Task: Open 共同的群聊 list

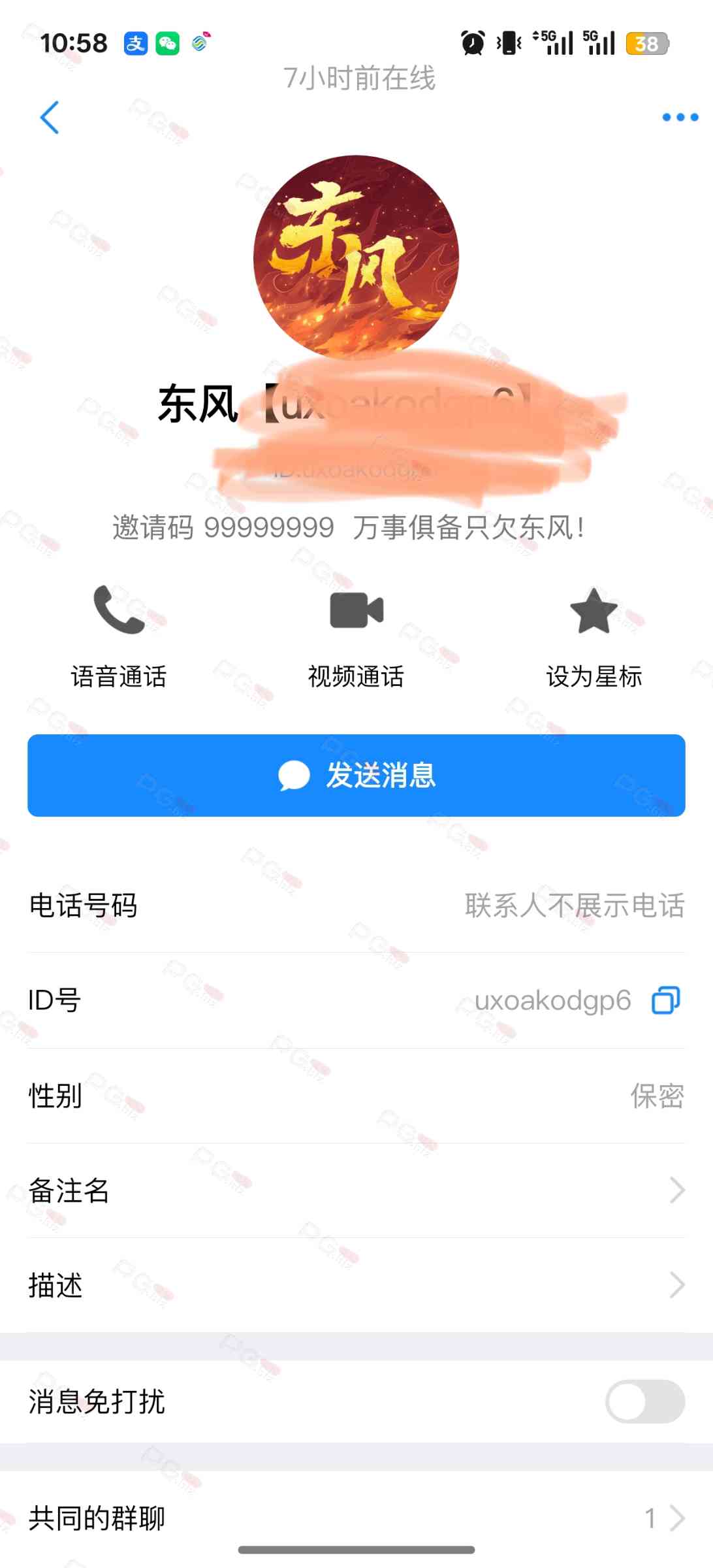Action: (x=356, y=1518)
